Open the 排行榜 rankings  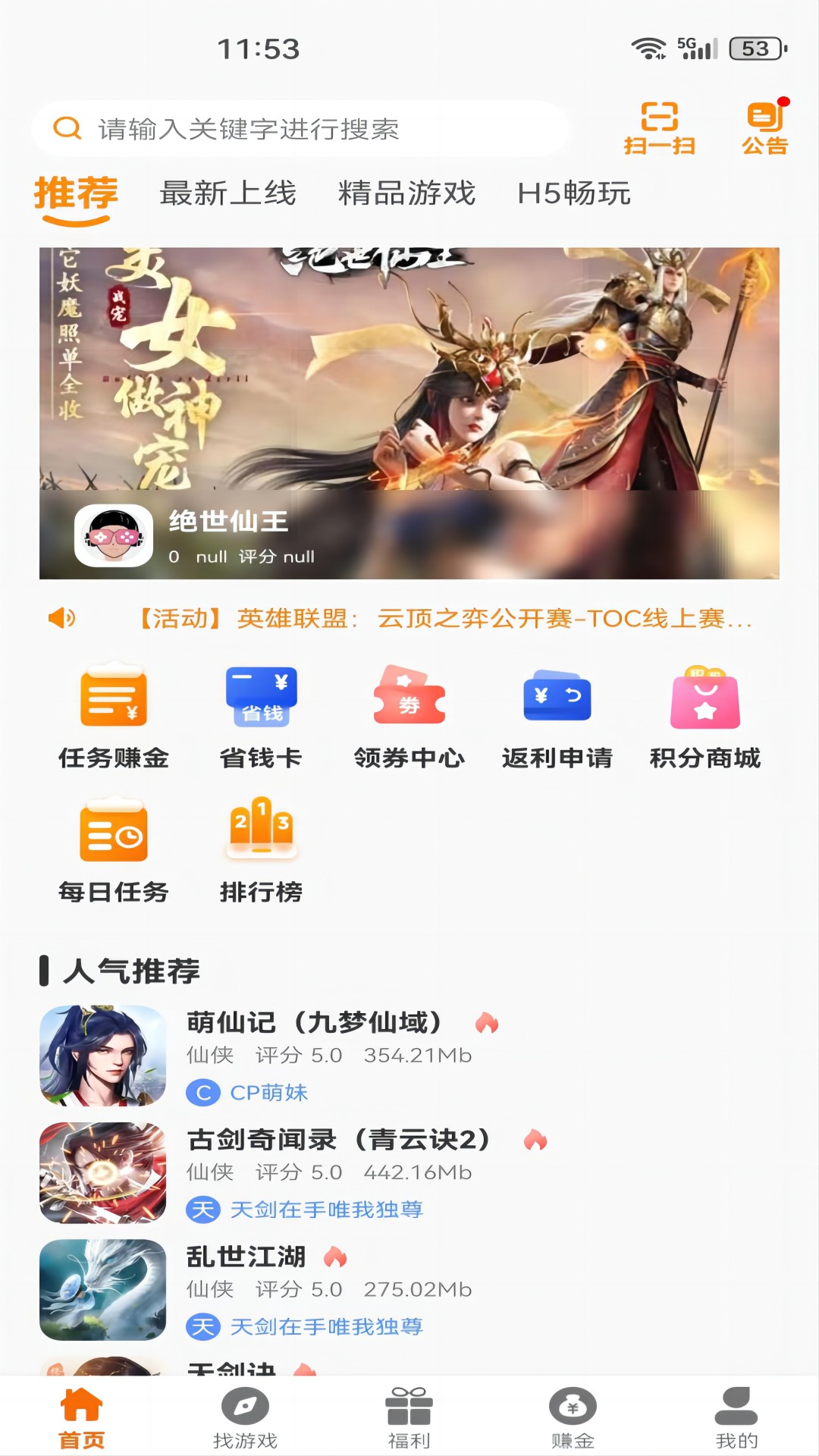[x=262, y=853]
